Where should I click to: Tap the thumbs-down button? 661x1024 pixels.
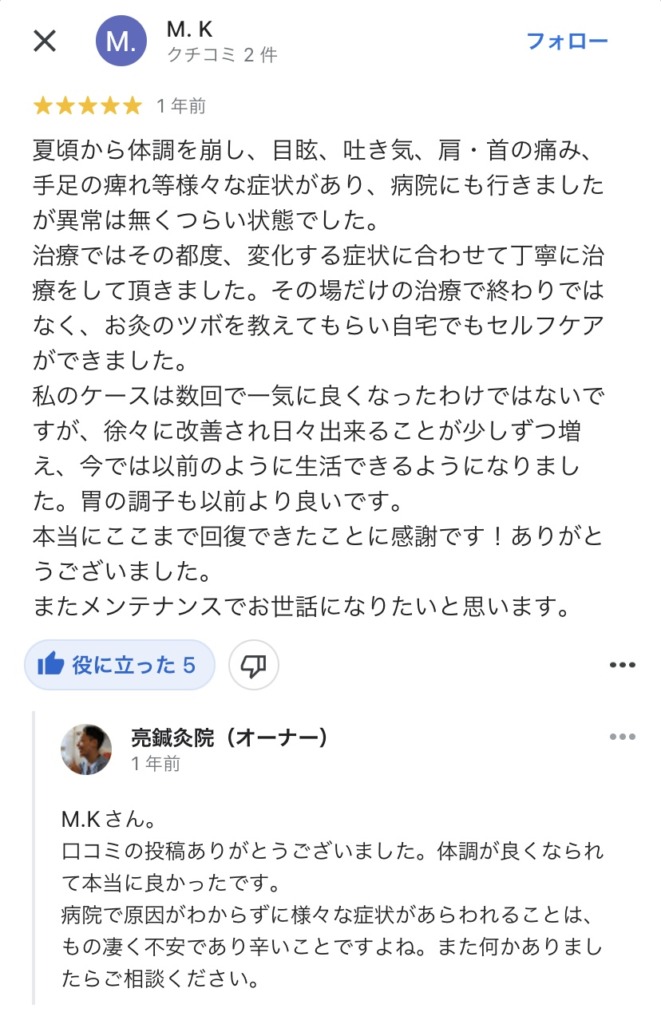253,665
